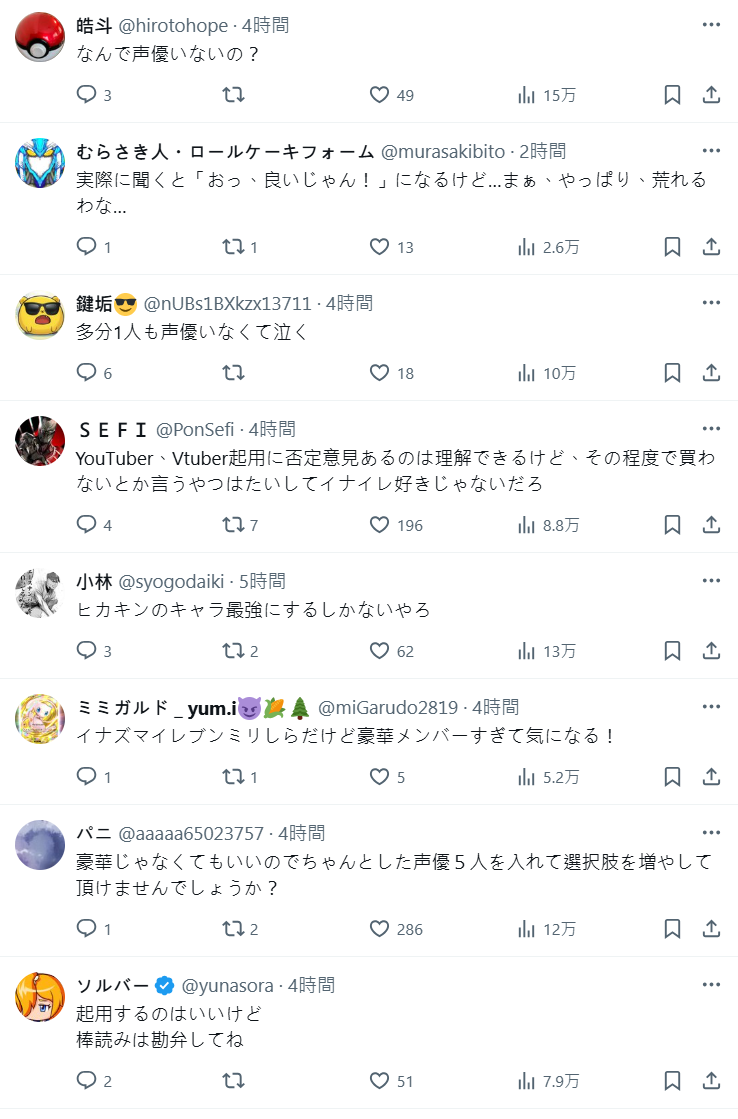Share 鍵垢's tweet
The height and width of the screenshot is (1119, 738).
coord(711,373)
